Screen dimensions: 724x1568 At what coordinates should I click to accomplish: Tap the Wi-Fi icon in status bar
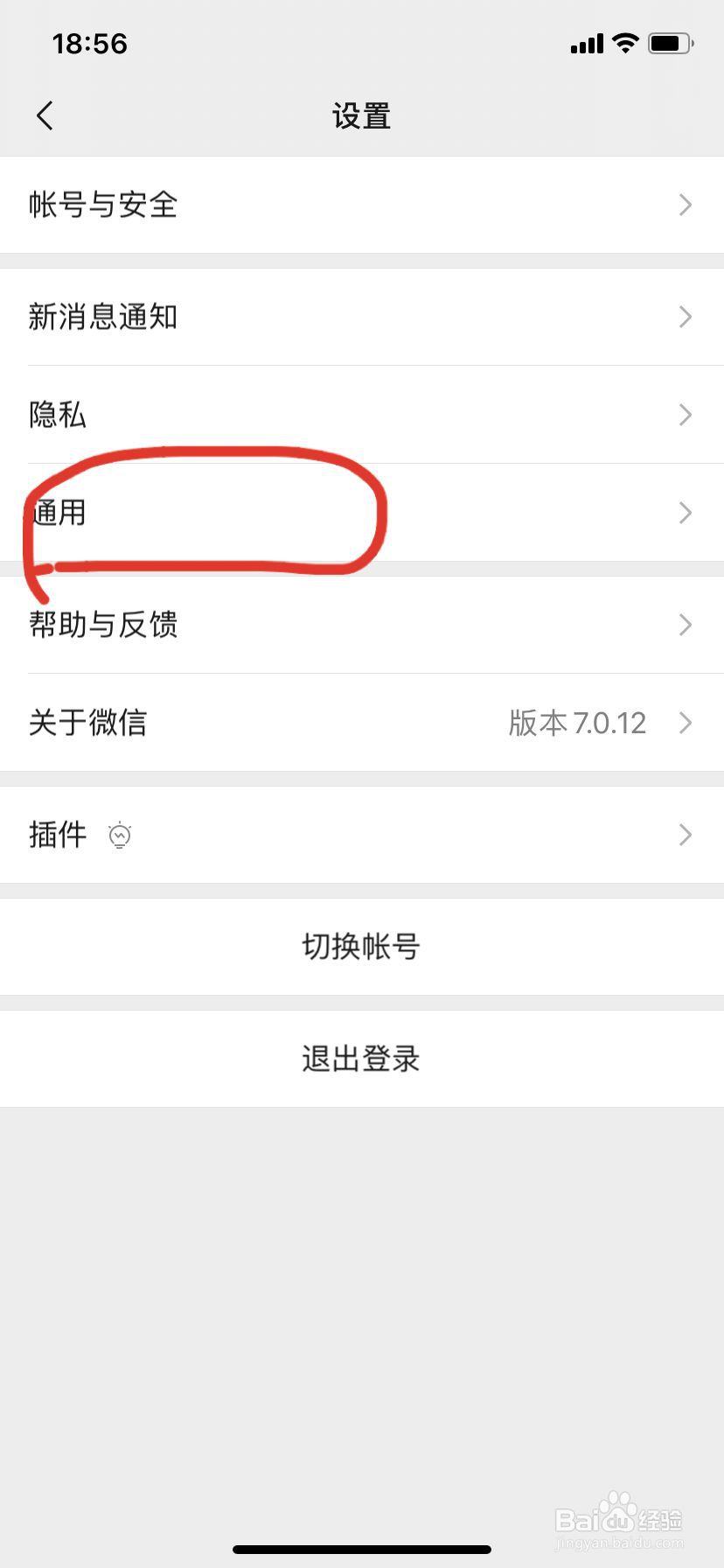(x=624, y=42)
